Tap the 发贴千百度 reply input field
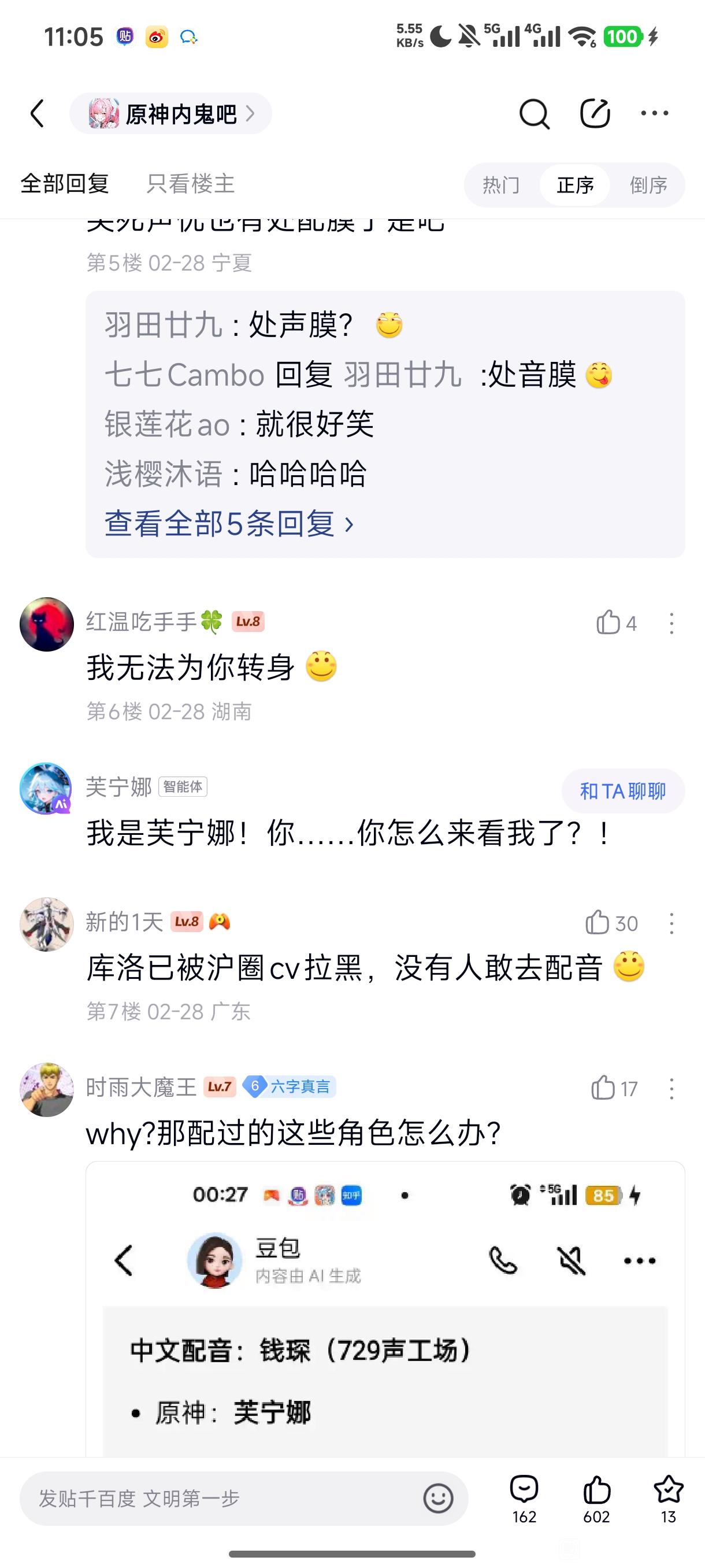The image size is (705, 1568). point(219,1498)
